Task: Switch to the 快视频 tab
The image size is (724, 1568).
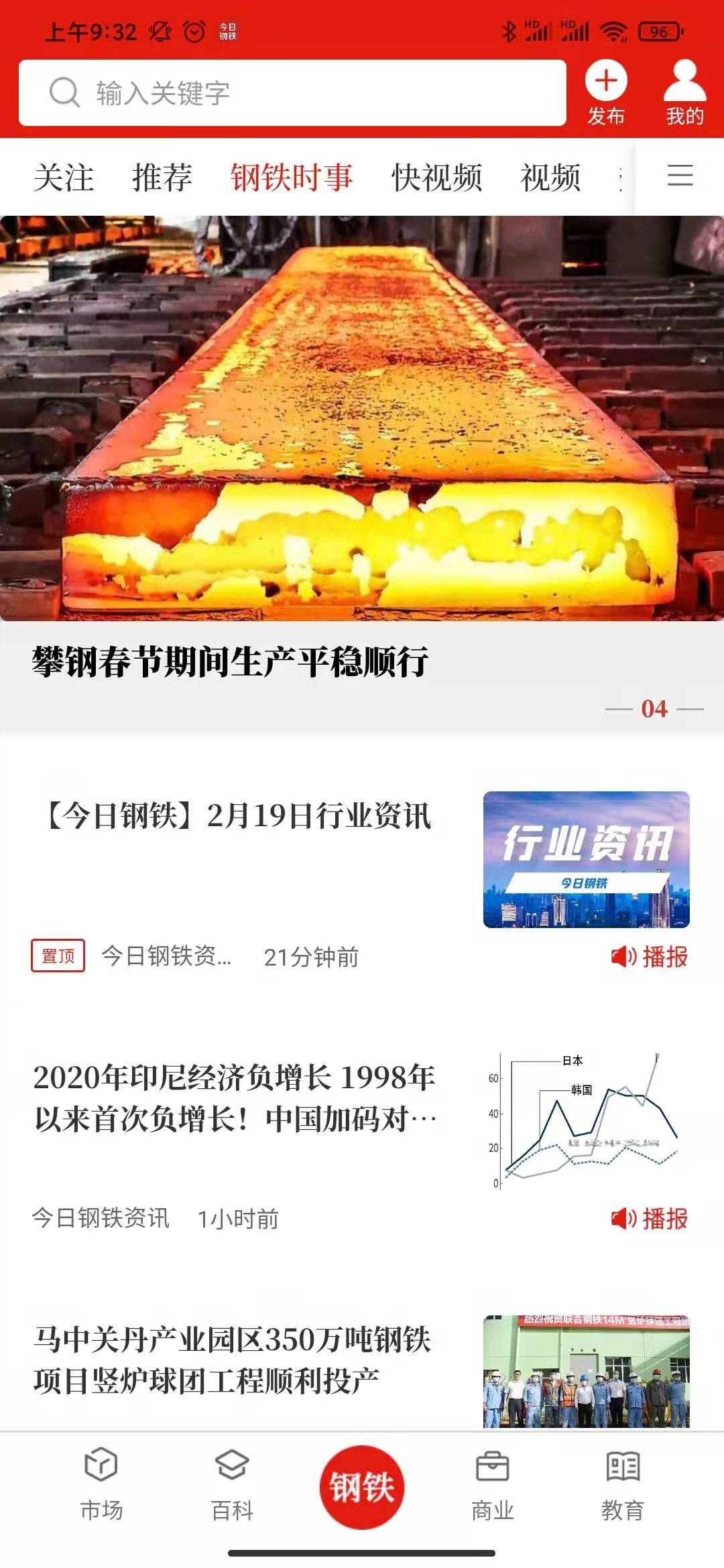Action: coord(436,176)
